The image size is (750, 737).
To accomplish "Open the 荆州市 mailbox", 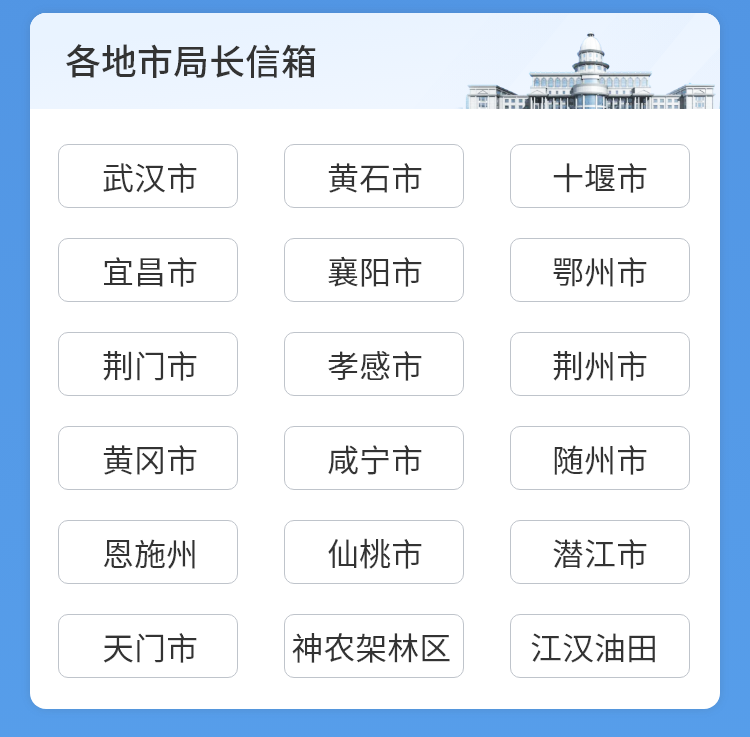I will 600,364.
